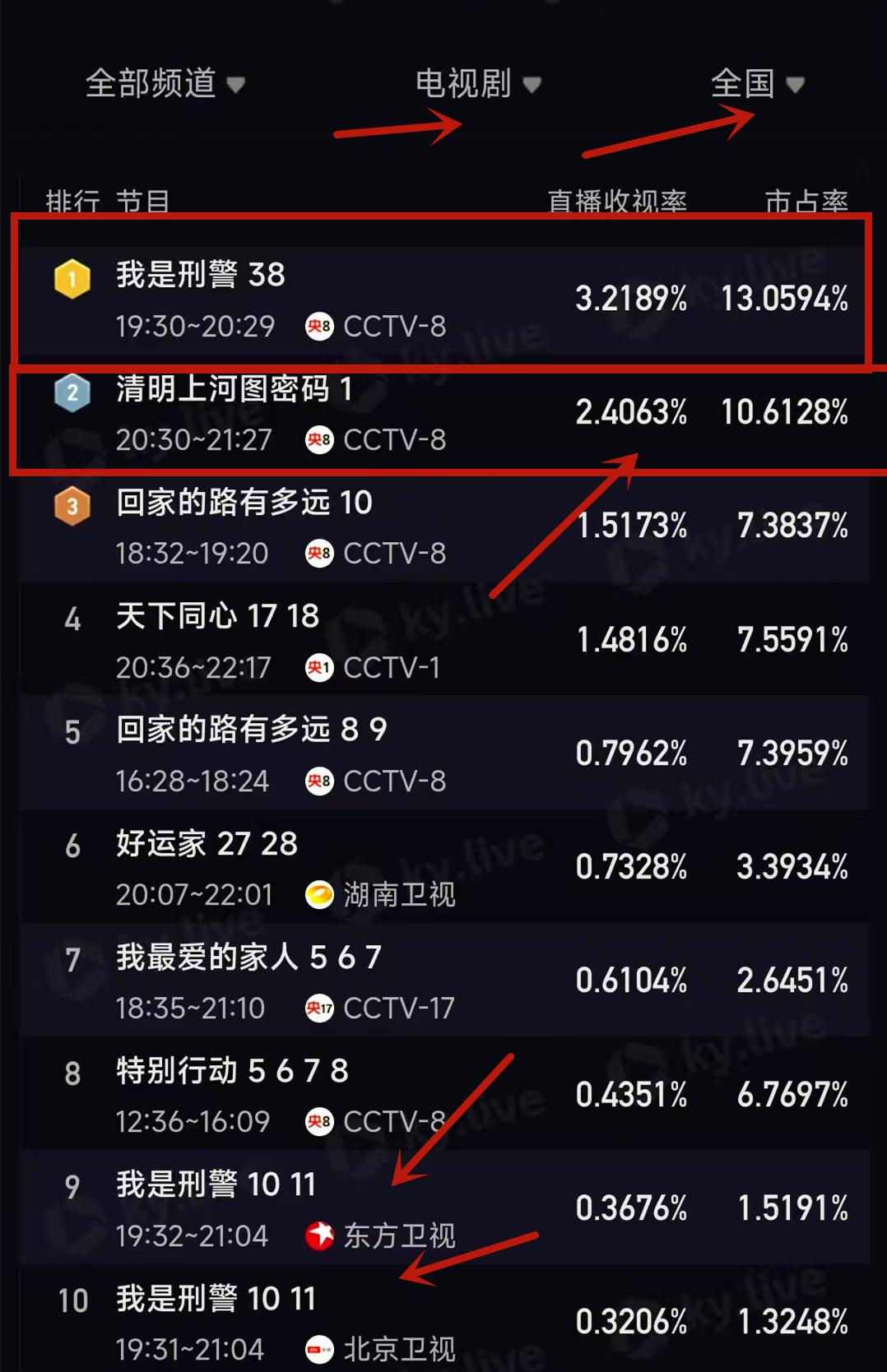
Task: Open 我是刑警 38 on CCTV-8
Action: pos(444,299)
